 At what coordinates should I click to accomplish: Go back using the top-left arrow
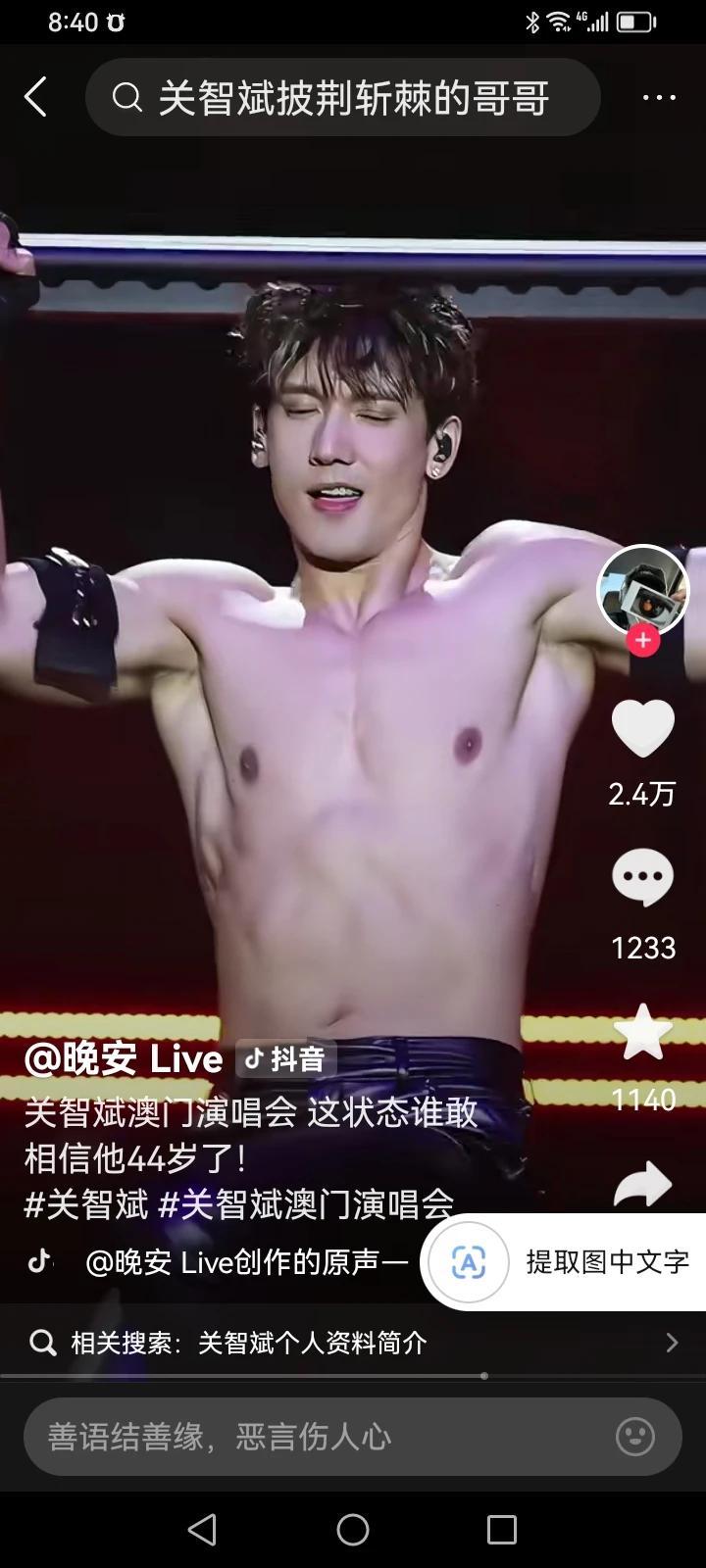point(35,97)
